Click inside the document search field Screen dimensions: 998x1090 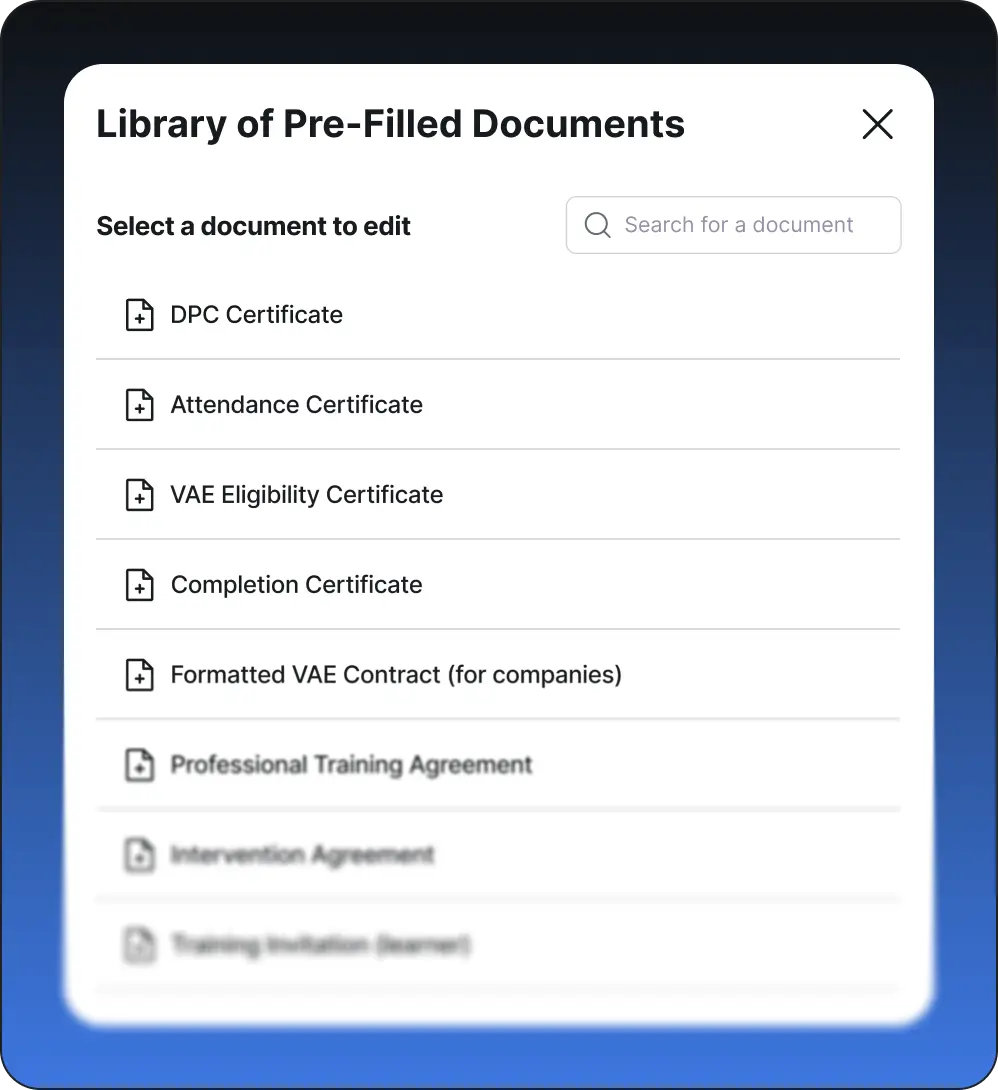coord(740,225)
